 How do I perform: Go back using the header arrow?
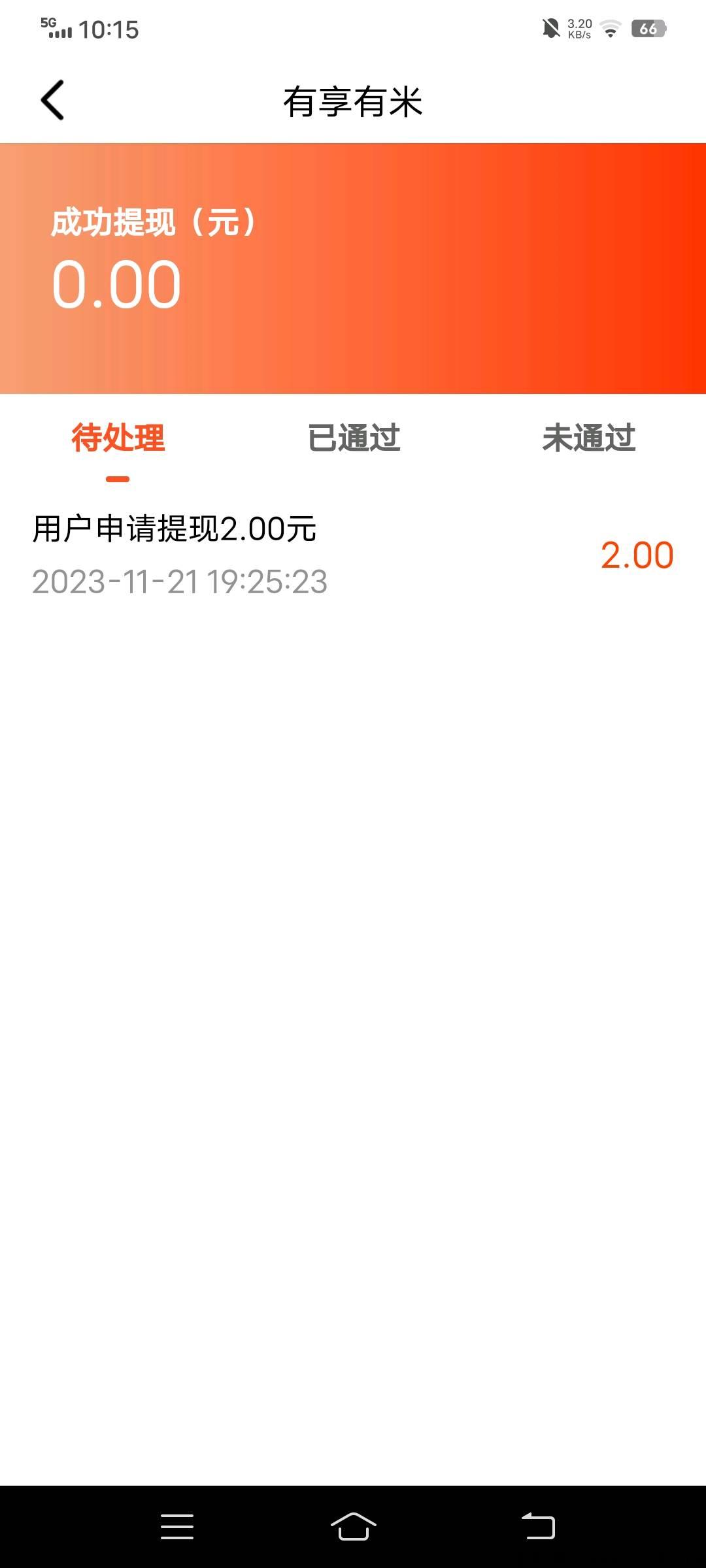[53, 101]
